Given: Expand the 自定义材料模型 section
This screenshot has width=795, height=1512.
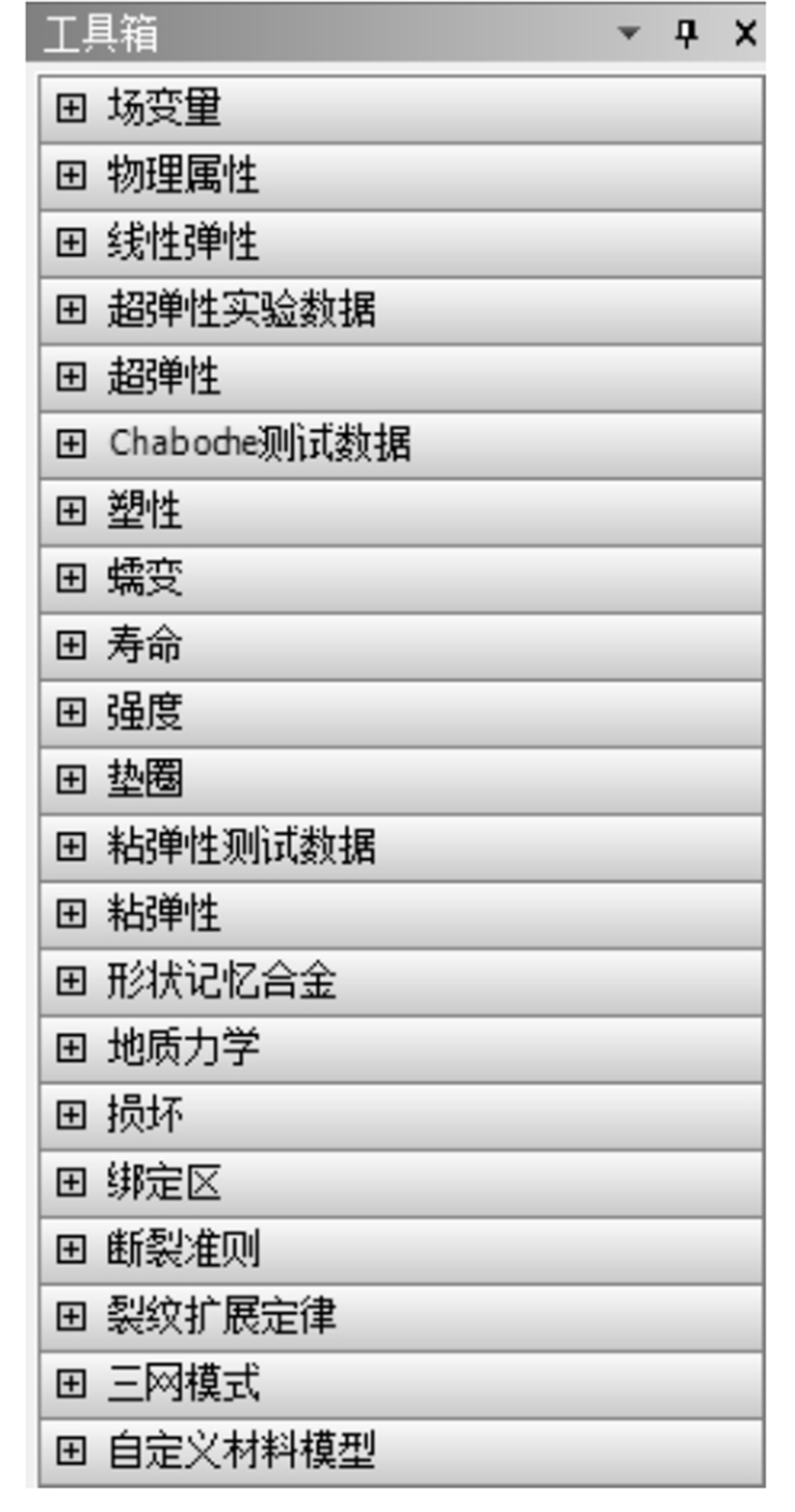Looking at the screenshot, I should (x=71, y=1451).
